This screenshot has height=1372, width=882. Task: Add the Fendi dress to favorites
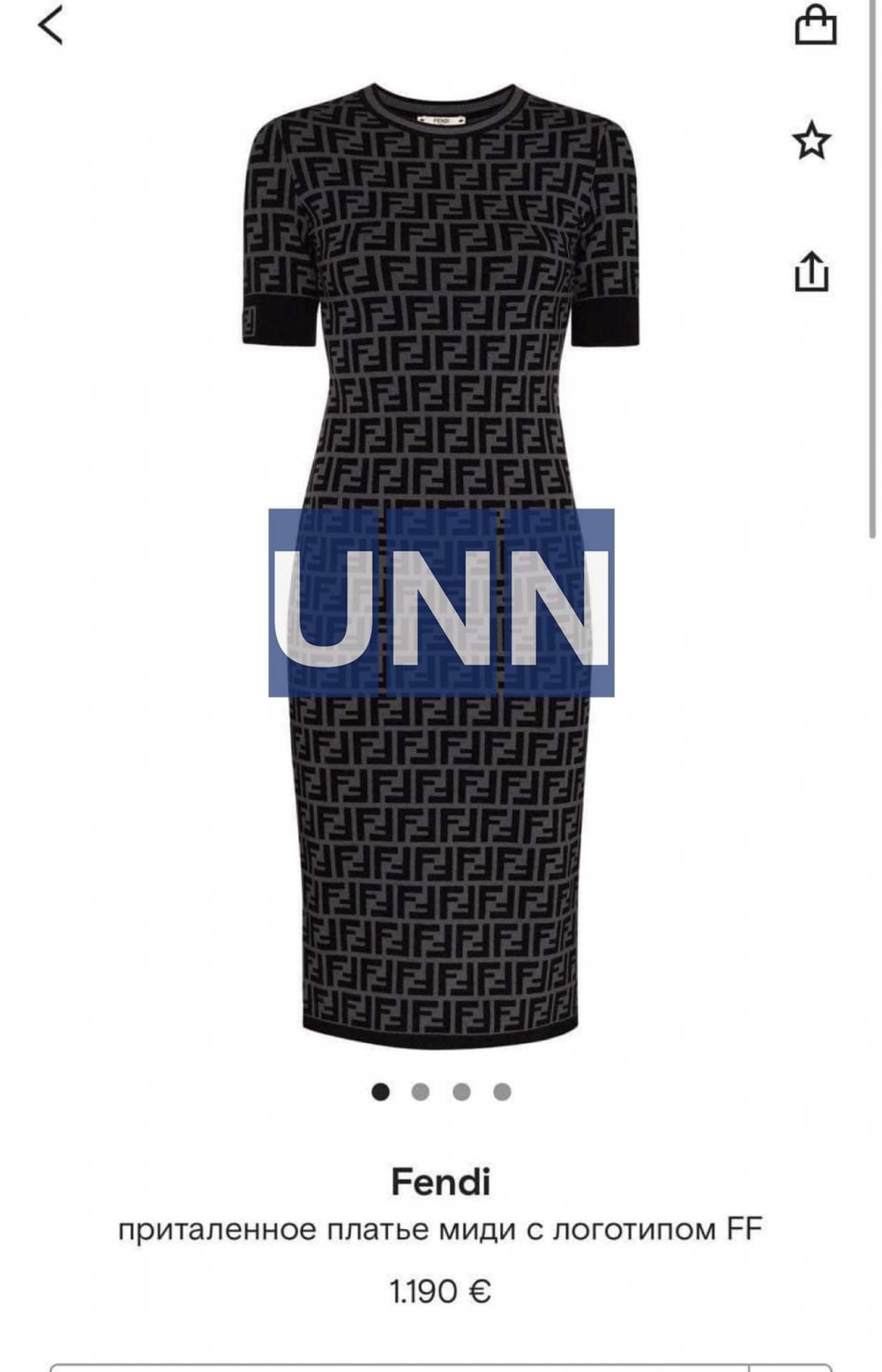[x=811, y=141]
